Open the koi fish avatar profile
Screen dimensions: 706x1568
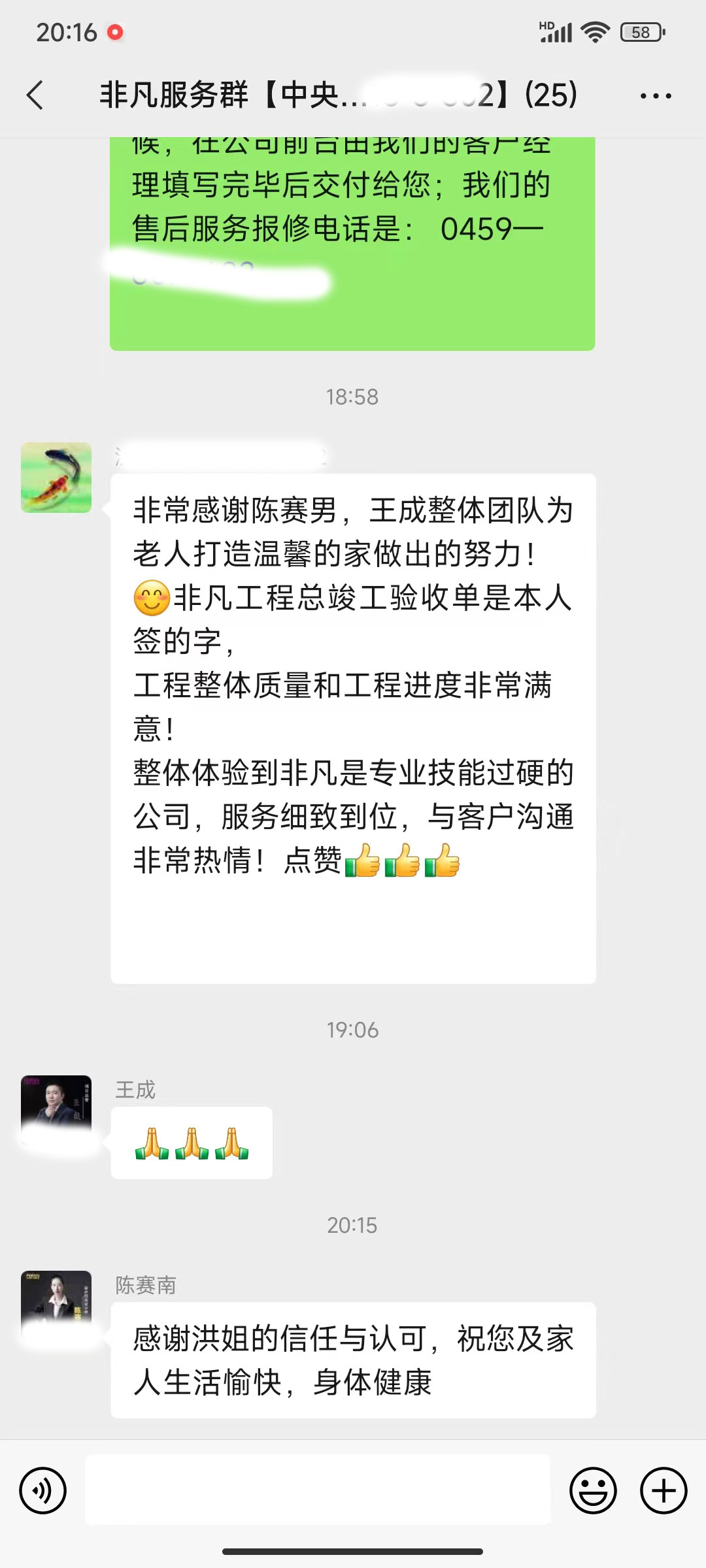pos(56,478)
